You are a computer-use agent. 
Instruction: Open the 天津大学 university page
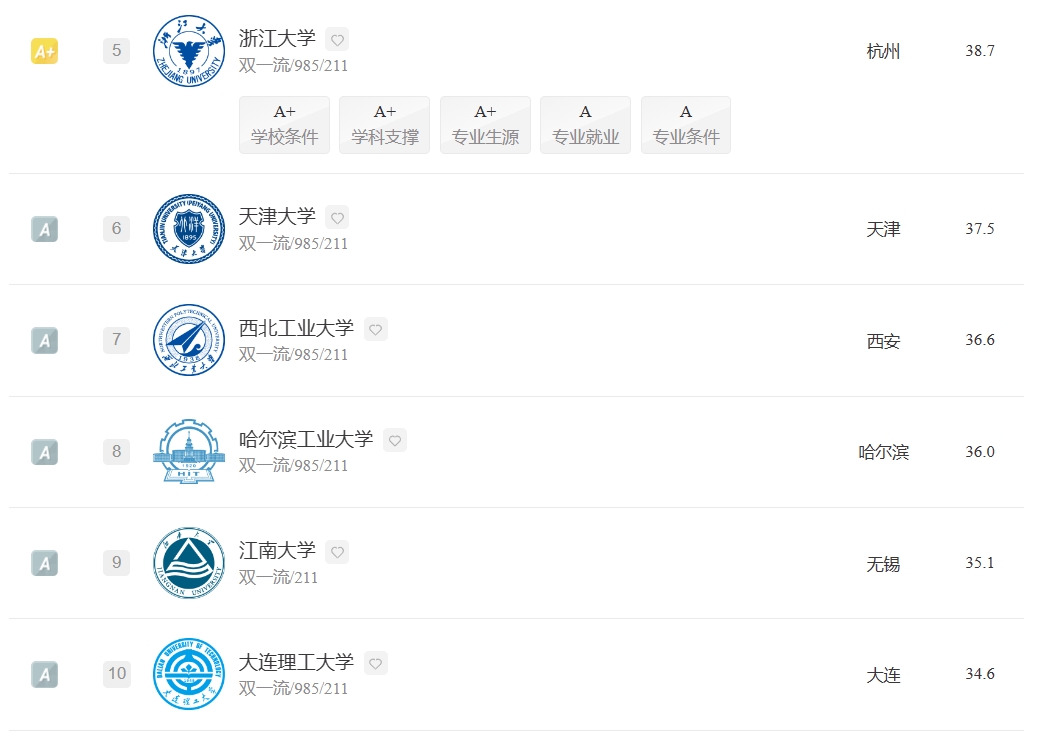tap(277, 216)
